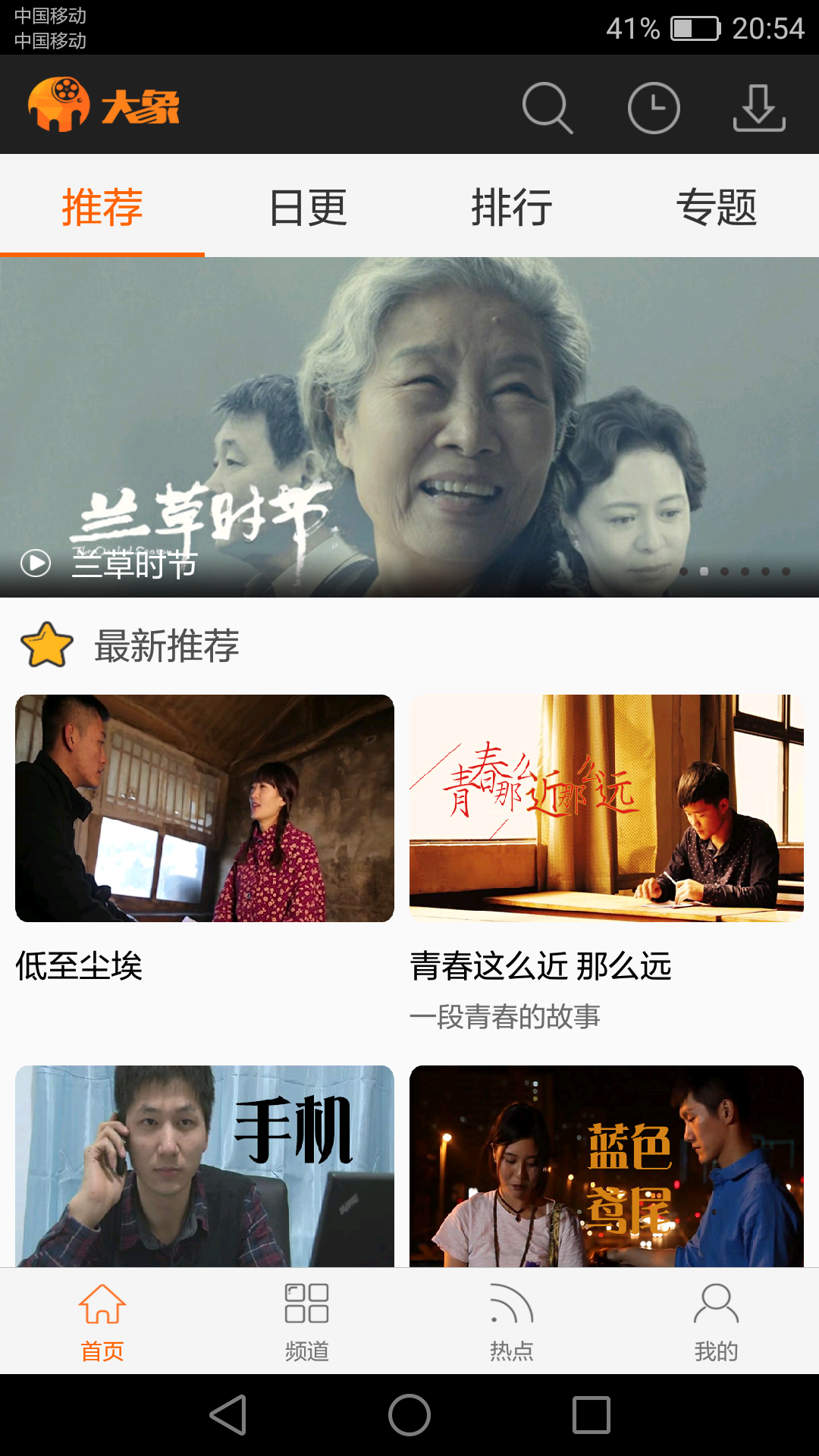Tap the system home button
This screenshot has height=1456, width=819.
pyautogui.click(x=409, y=1415)
